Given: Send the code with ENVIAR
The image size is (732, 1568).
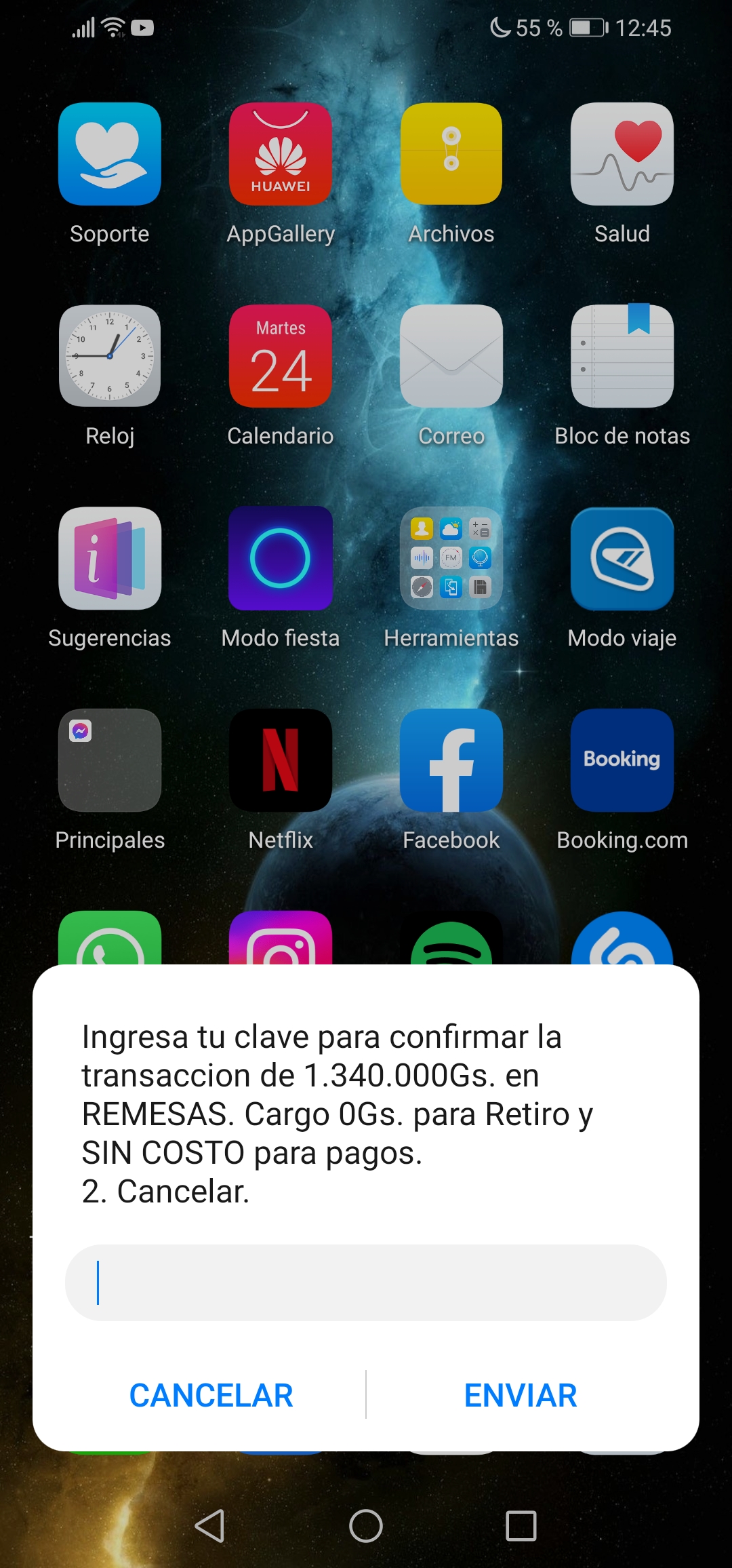Looking at the screenshot, I should (520, 1396).
